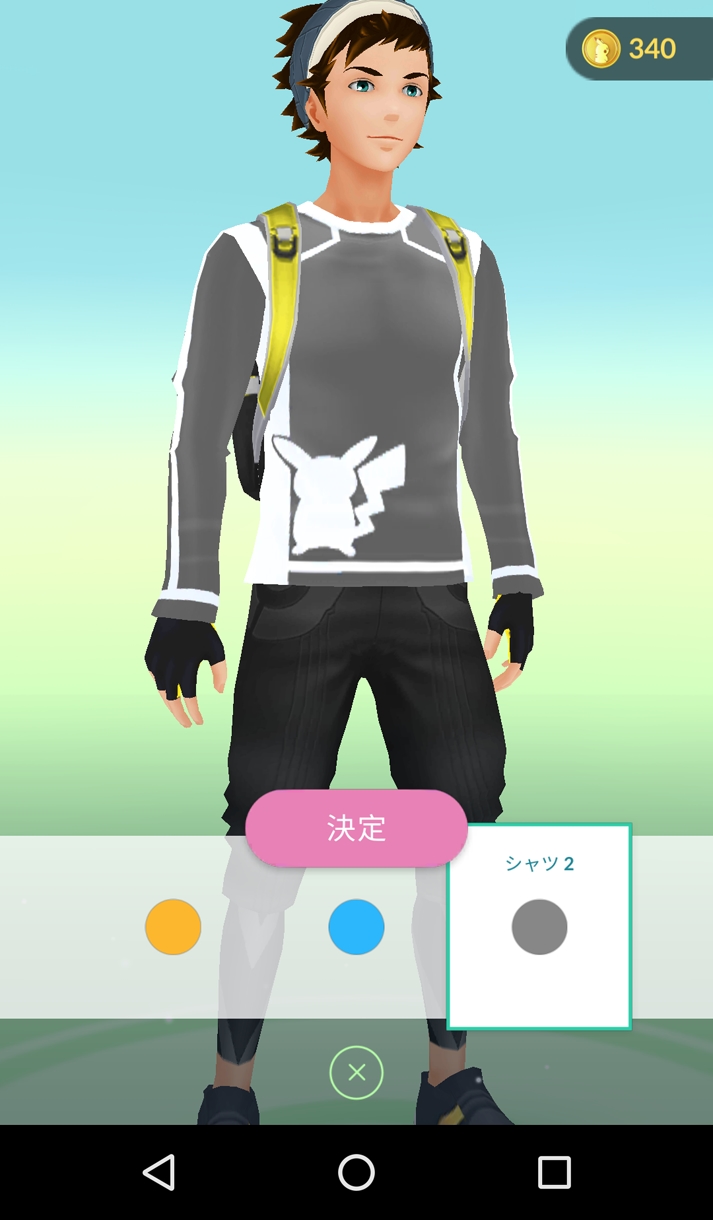The width and height of the screenshot is (713, 1220).
Task: Open the recent apps overview
Action: [x=553, y=1172]
